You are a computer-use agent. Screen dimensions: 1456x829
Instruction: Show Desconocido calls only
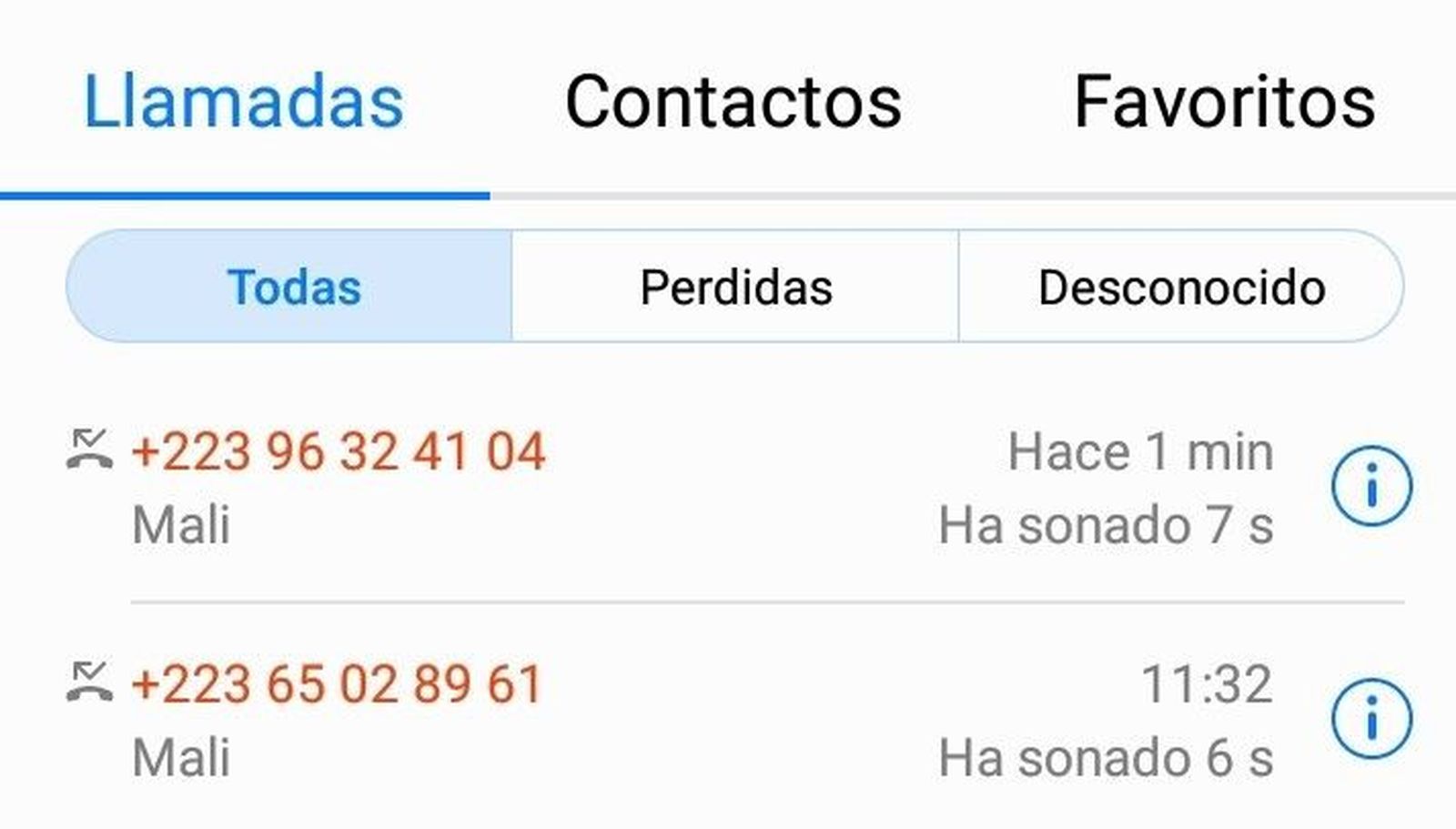click(1181, 288)
